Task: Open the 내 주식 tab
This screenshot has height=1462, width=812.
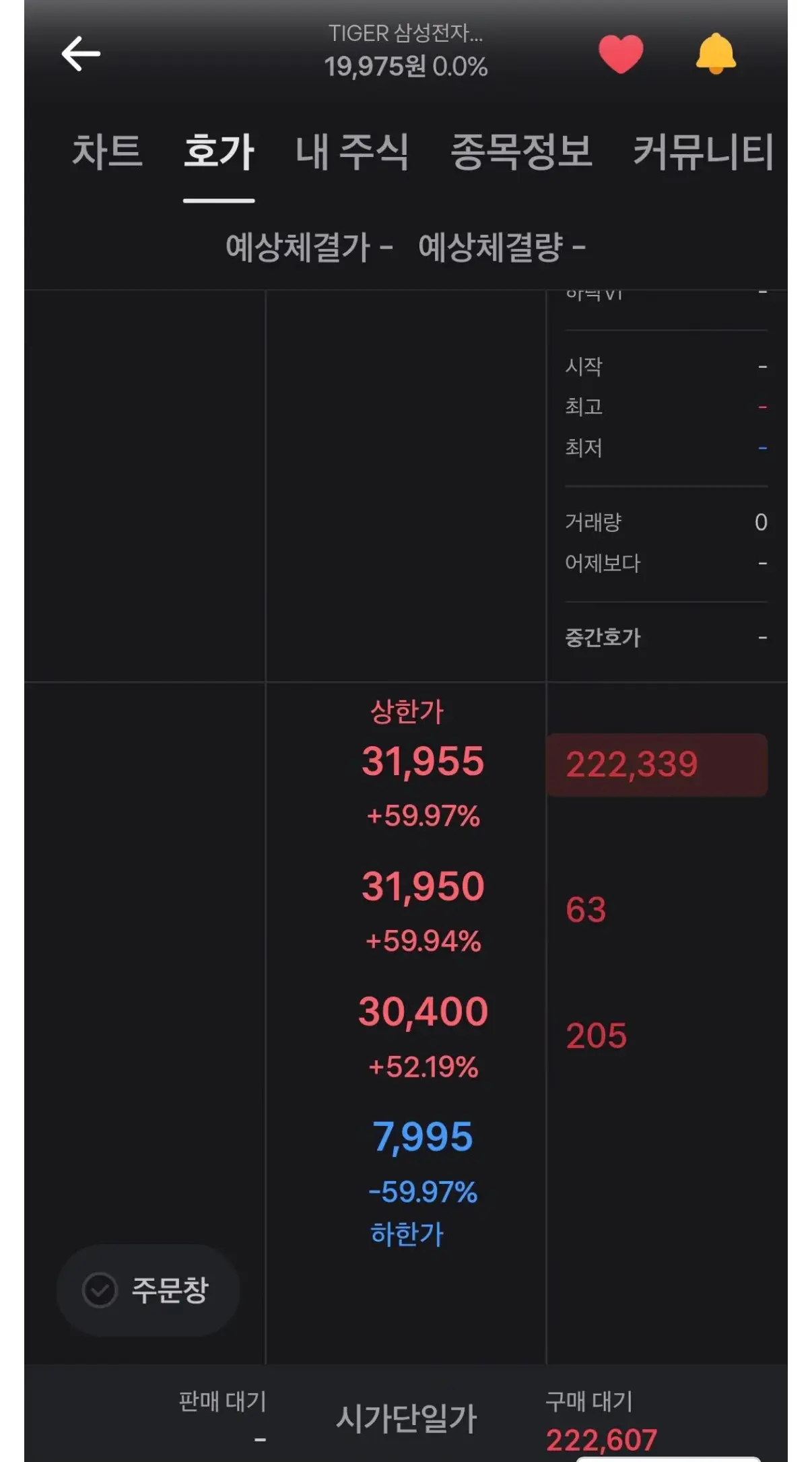Action: [x=352, y=151]
